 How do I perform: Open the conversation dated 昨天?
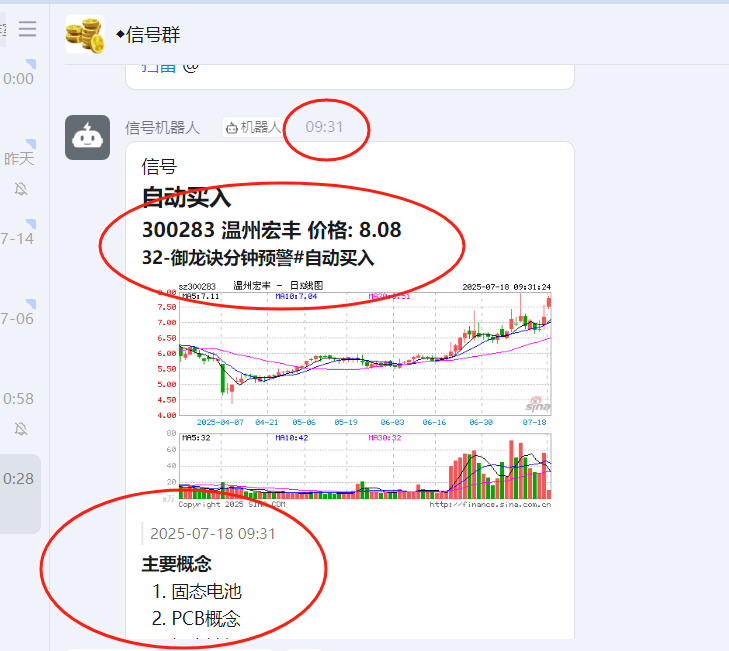point(20,170)
